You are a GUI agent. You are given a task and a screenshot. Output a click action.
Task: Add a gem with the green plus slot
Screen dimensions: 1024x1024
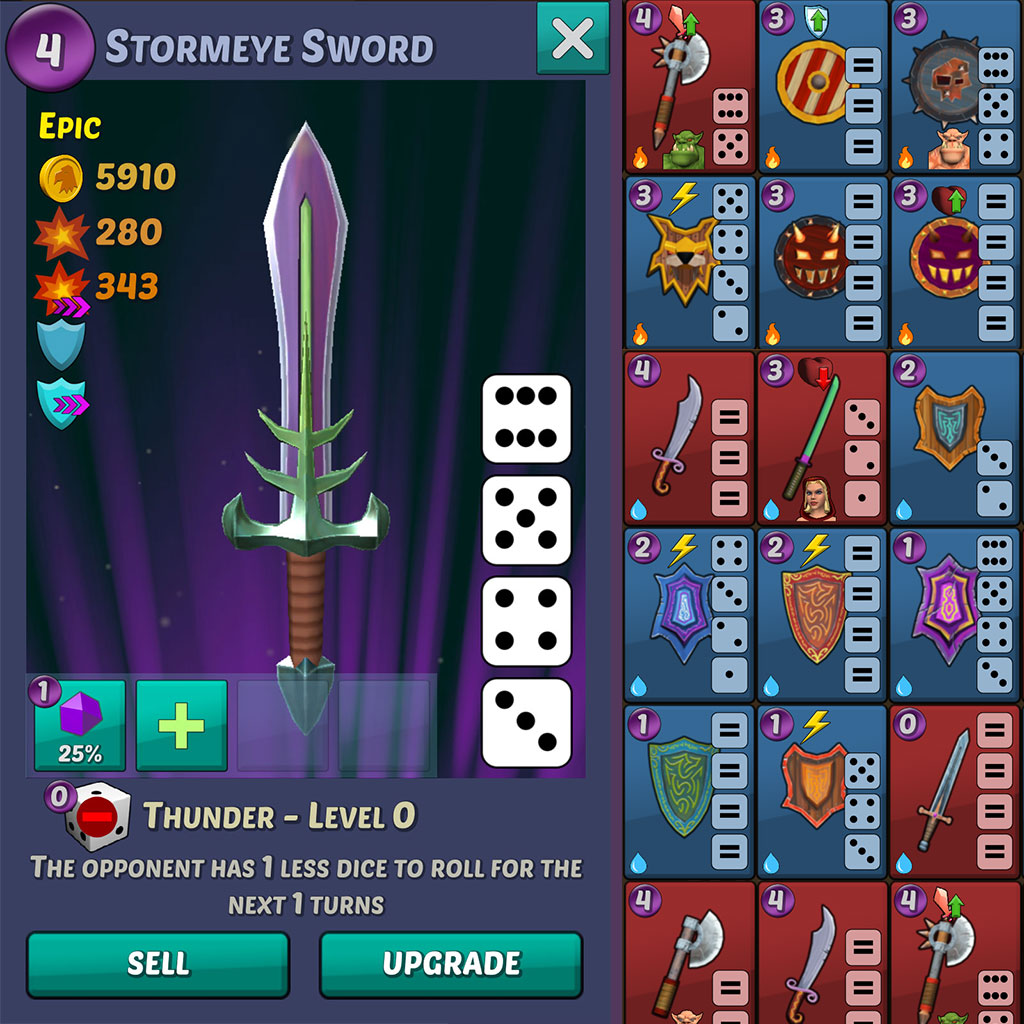pos(181,725)
